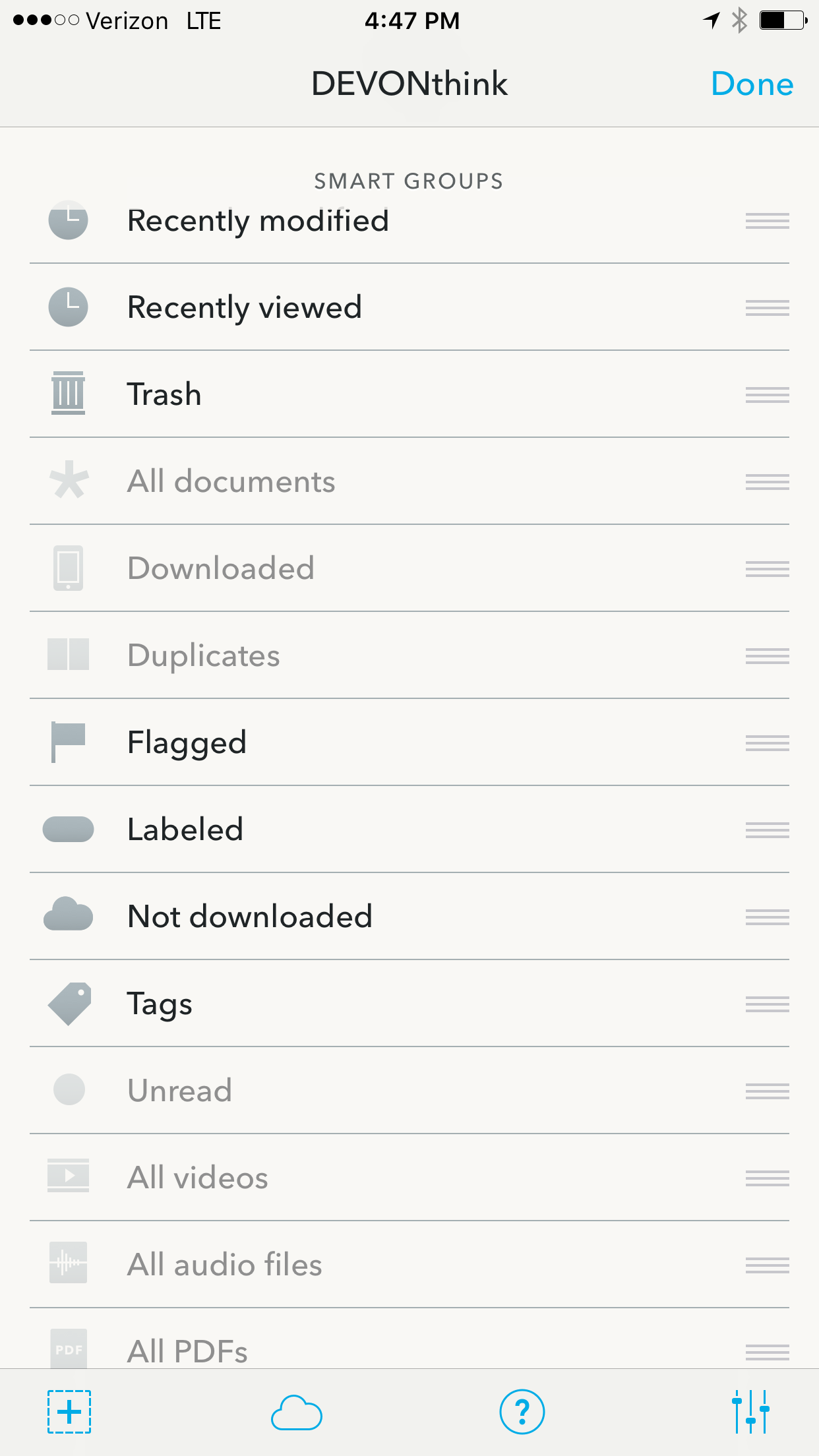
Task: Tap the Duplicates smart group row
Action: 409,655
